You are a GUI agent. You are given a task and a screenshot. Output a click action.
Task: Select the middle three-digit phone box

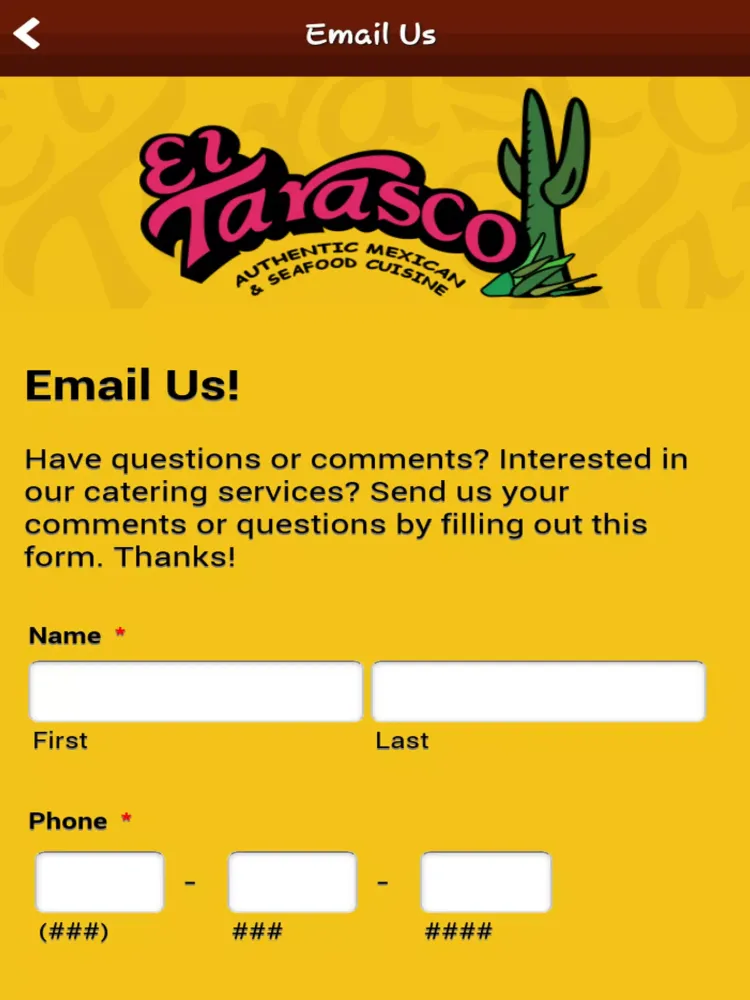[x=292, y=882]
